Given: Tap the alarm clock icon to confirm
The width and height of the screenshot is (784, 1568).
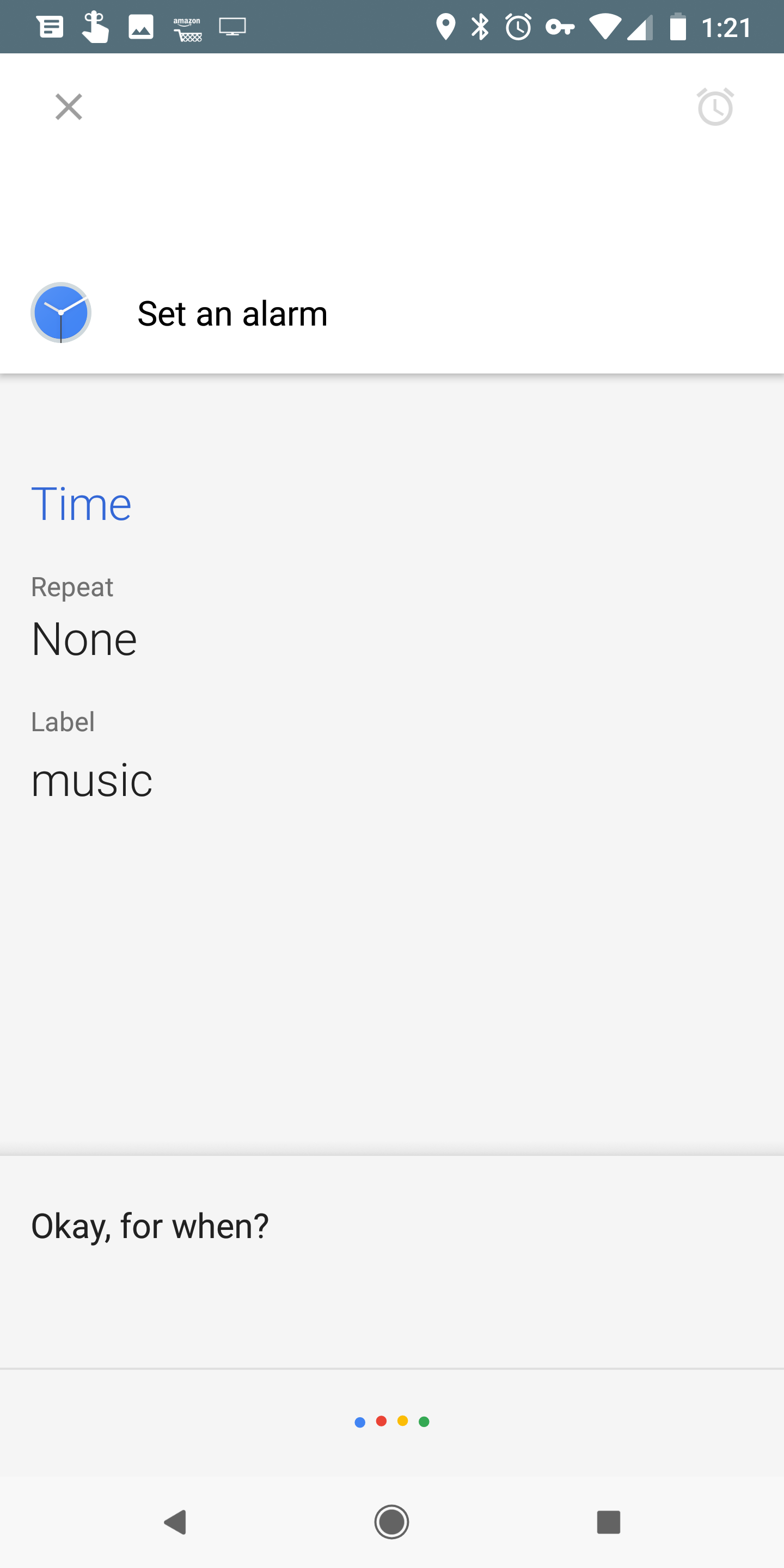Looking at the screenshot, I should [715, 107].
